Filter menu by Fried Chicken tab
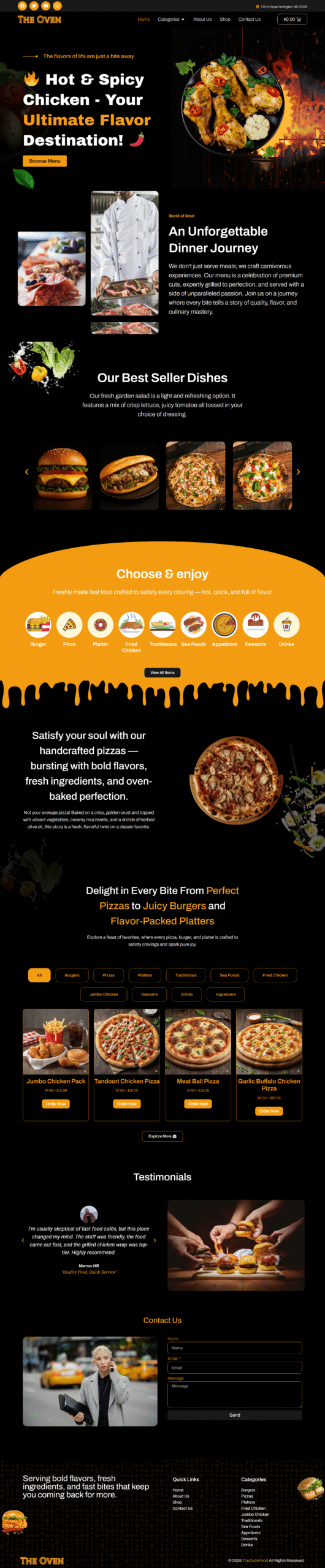This screenshot has width=325, height=1568. [275, 975]
